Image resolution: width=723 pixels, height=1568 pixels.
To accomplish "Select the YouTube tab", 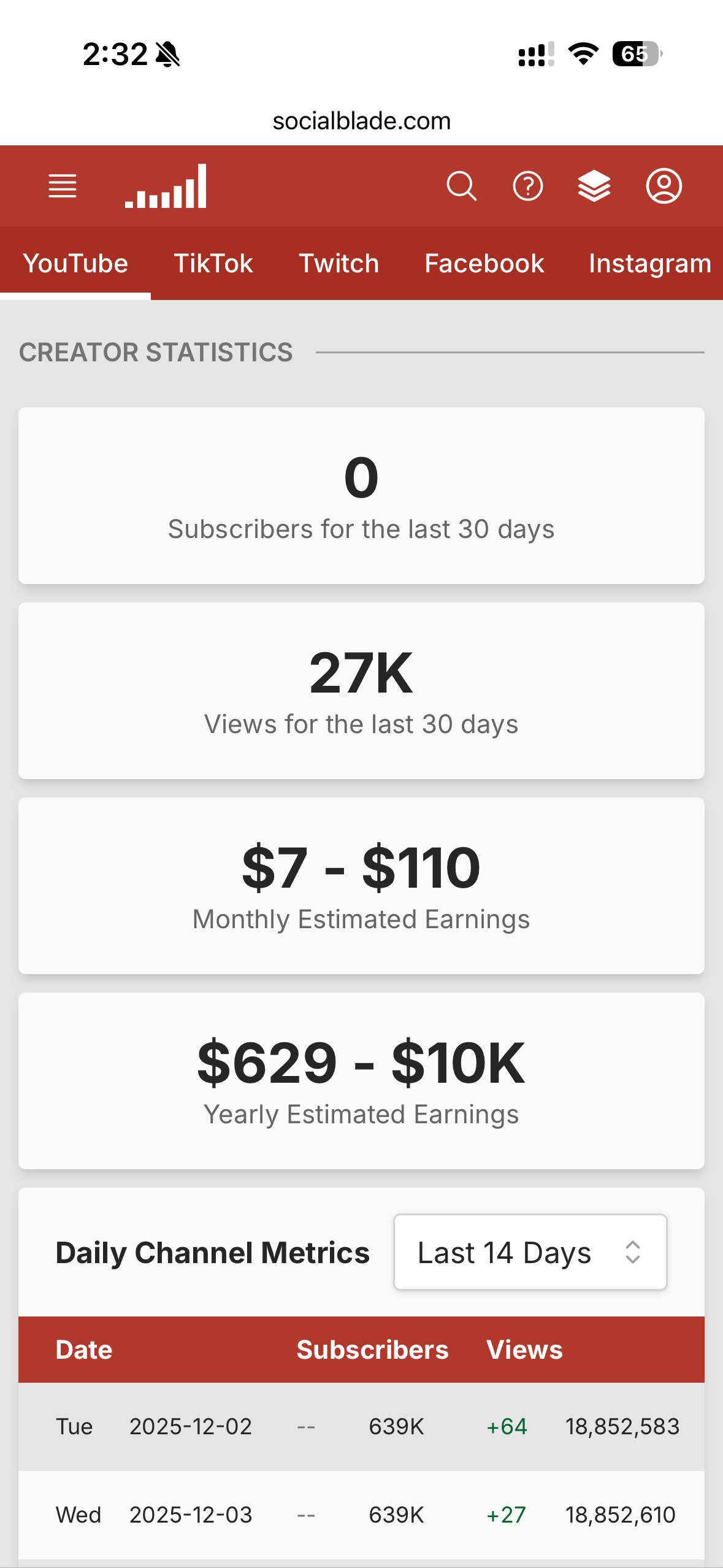I will click(75, 264).
